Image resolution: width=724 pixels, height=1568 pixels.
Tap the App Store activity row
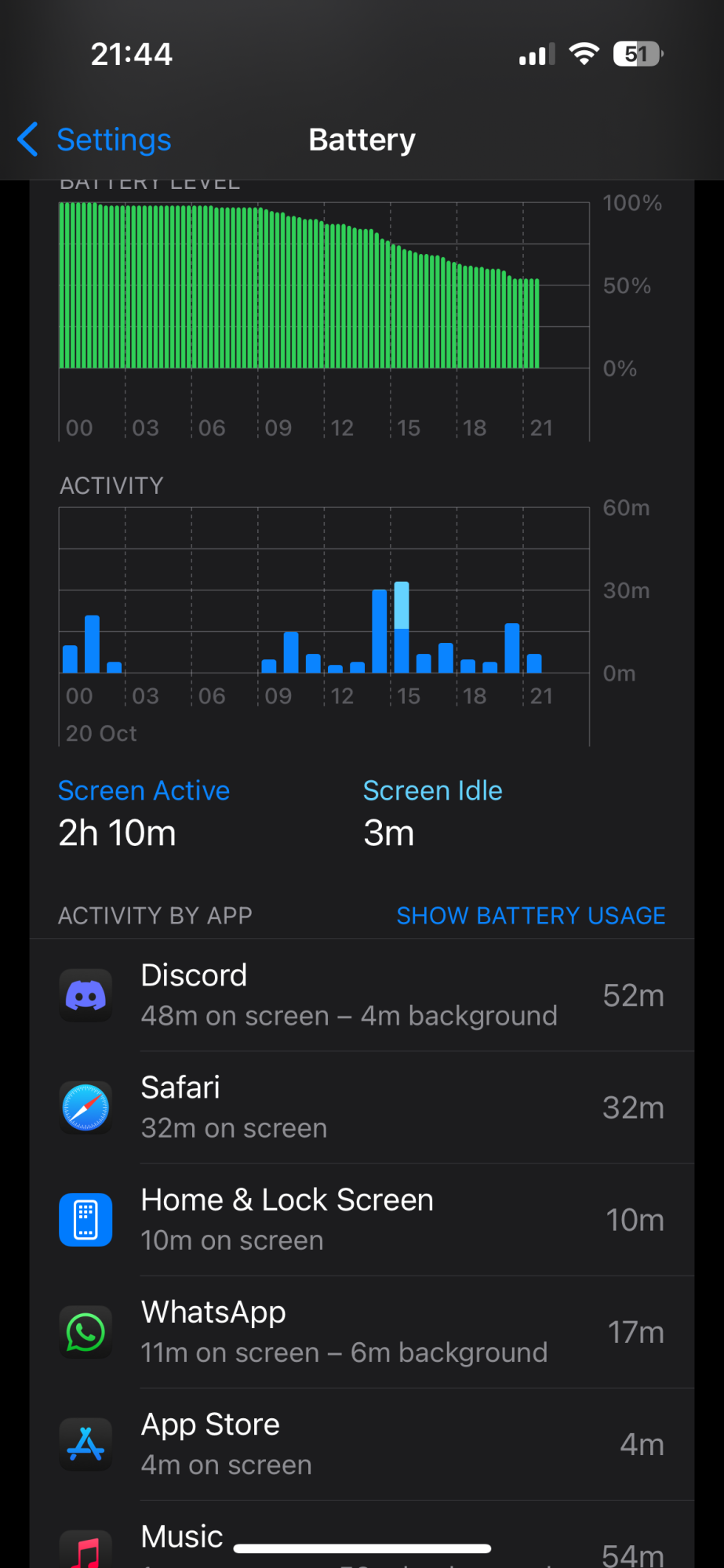[362, 1444]
